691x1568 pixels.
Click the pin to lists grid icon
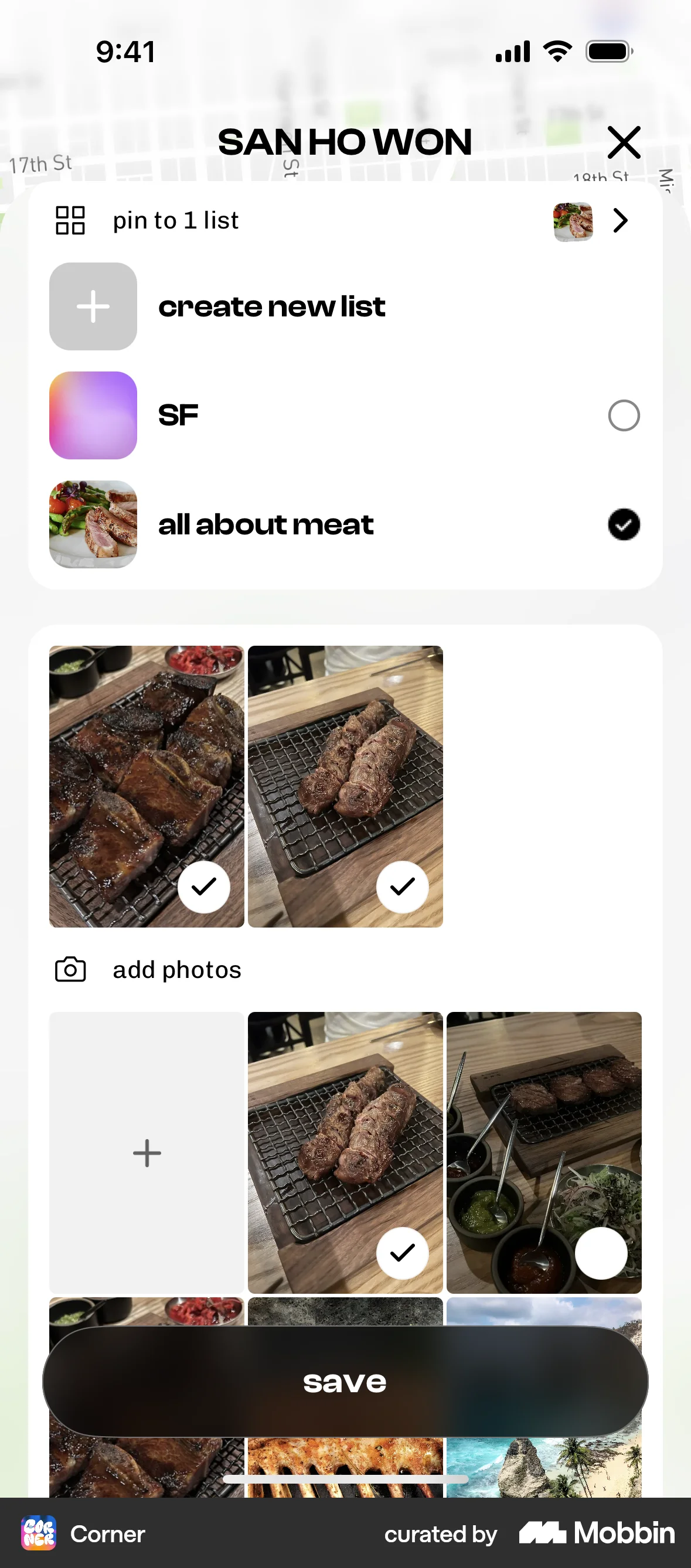pos(69,220)
